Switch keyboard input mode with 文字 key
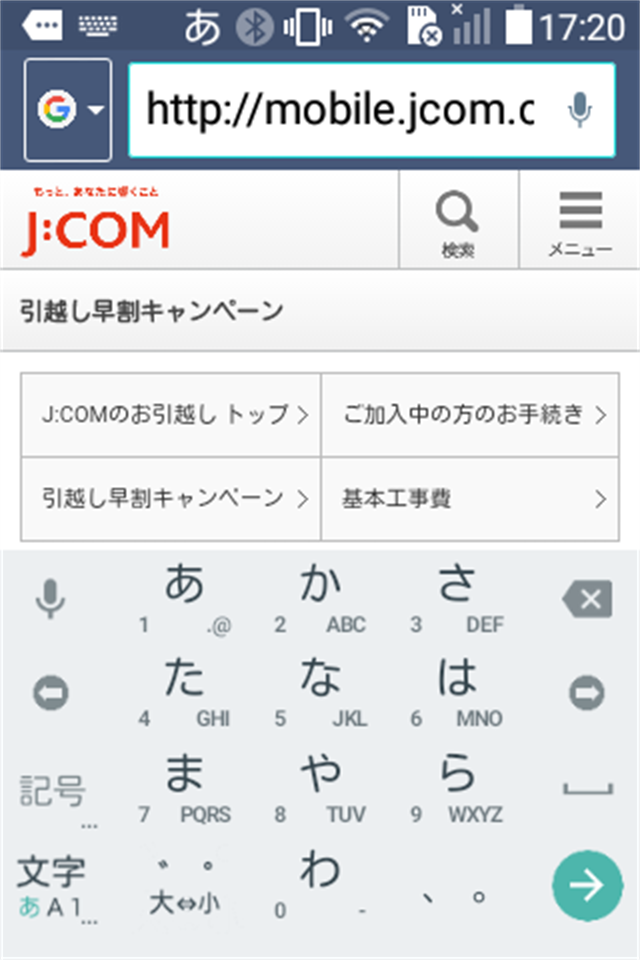The image size is (640, 960). point(52,885)
